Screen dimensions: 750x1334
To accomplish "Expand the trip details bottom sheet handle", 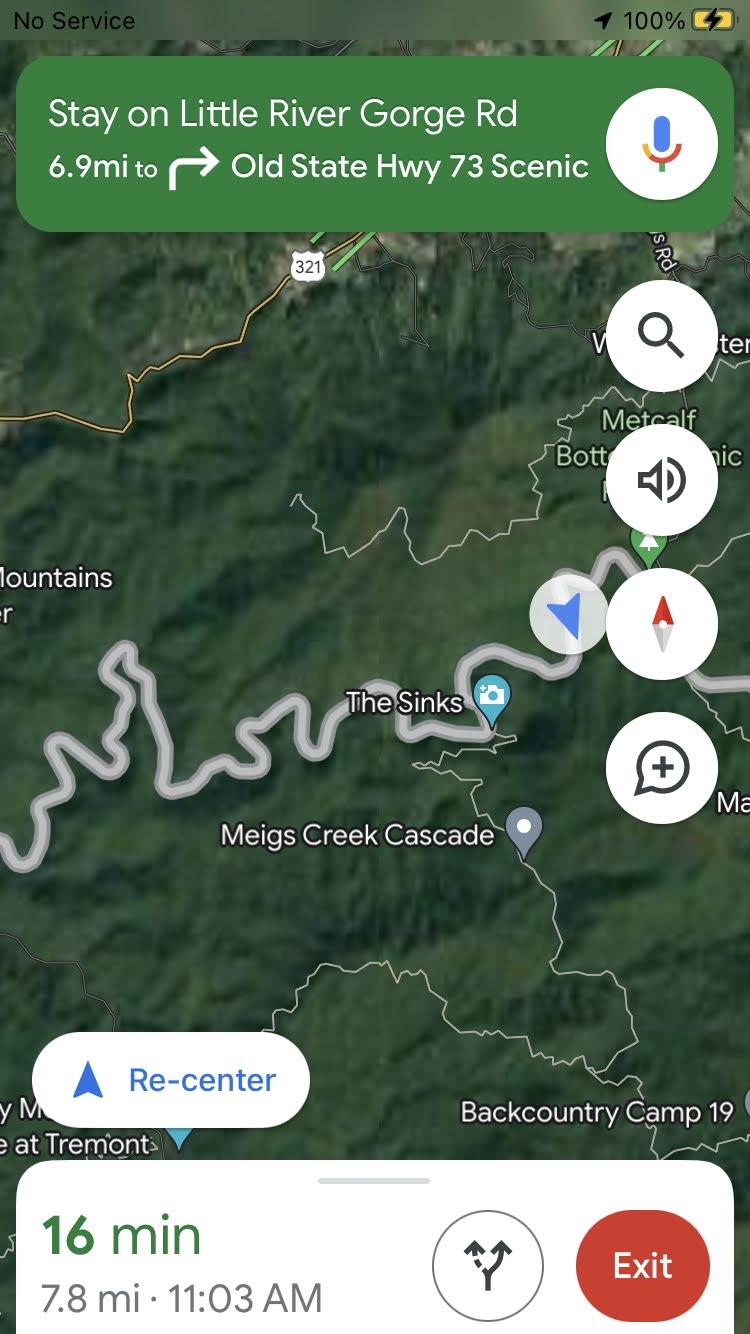I will [374, 1181].
